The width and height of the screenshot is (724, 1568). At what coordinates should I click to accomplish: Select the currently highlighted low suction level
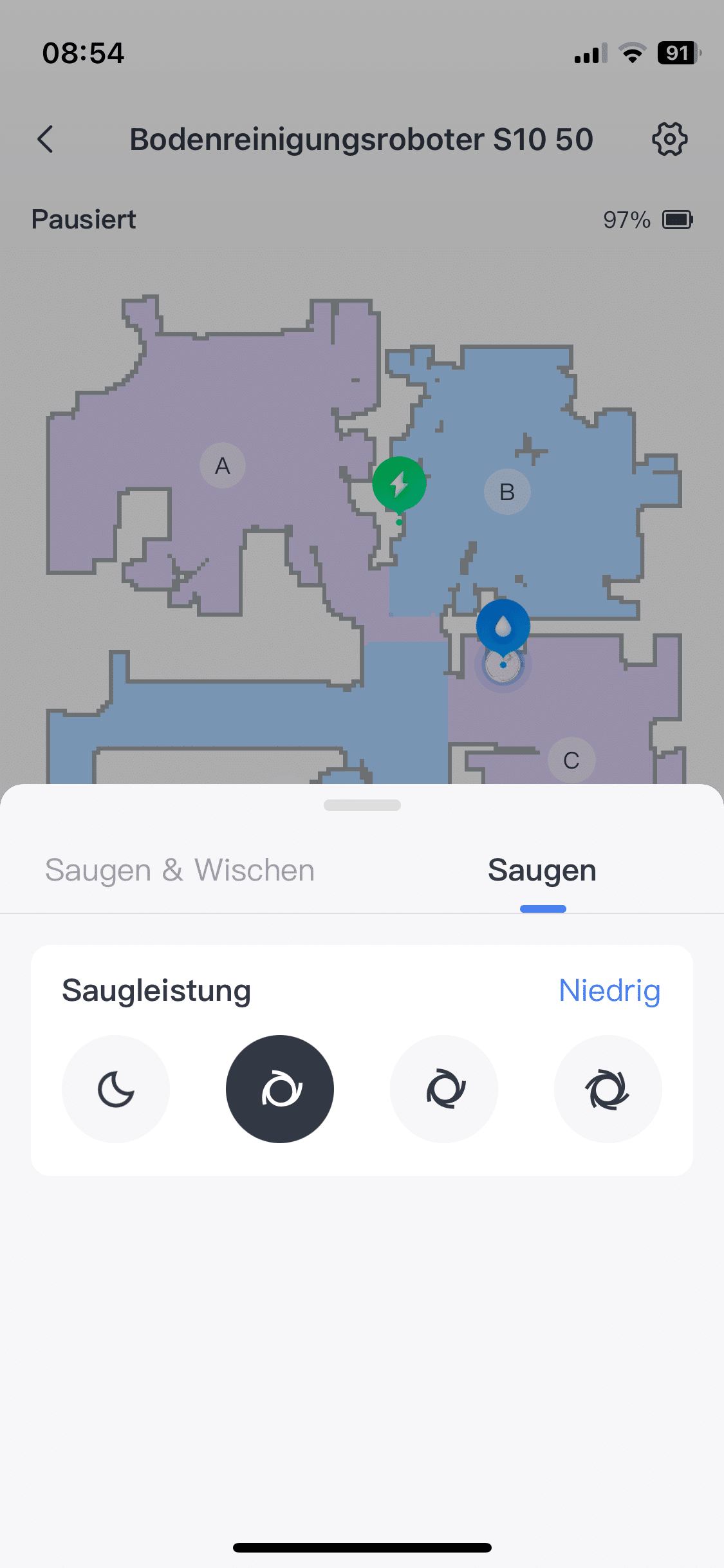[280, 1089]
